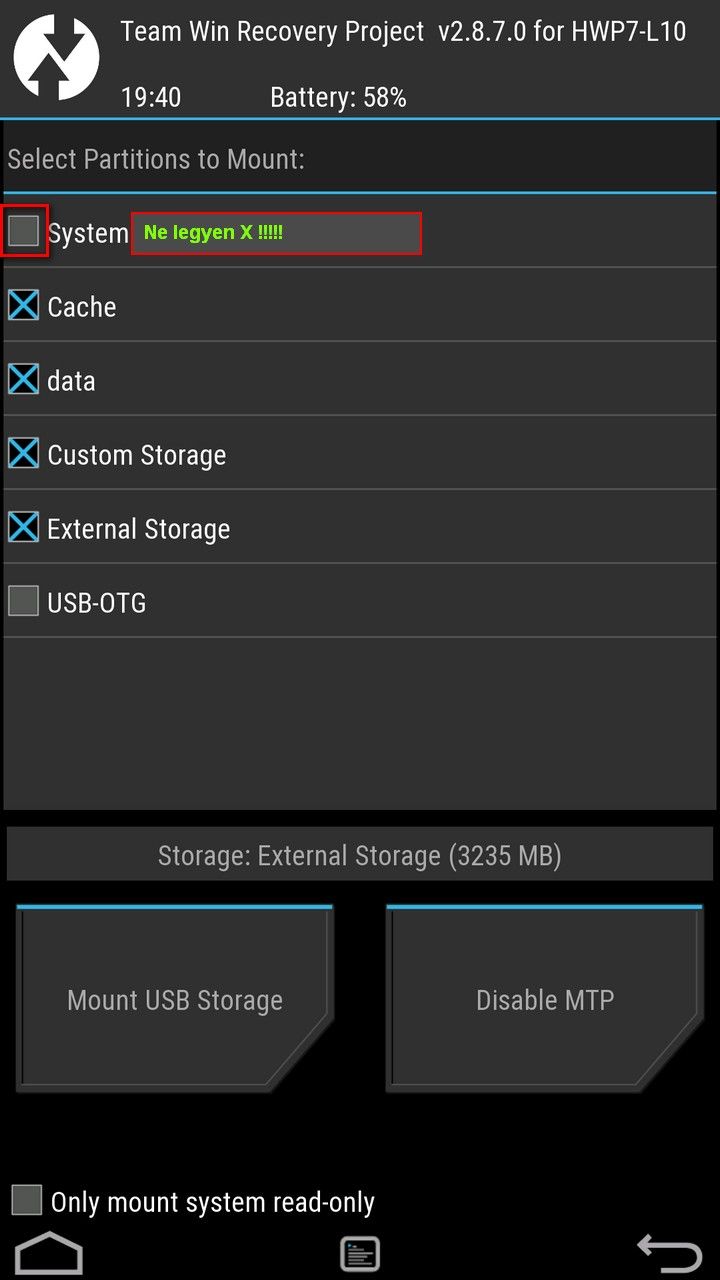
Task: Open the console log icon
Action: 359,1254
